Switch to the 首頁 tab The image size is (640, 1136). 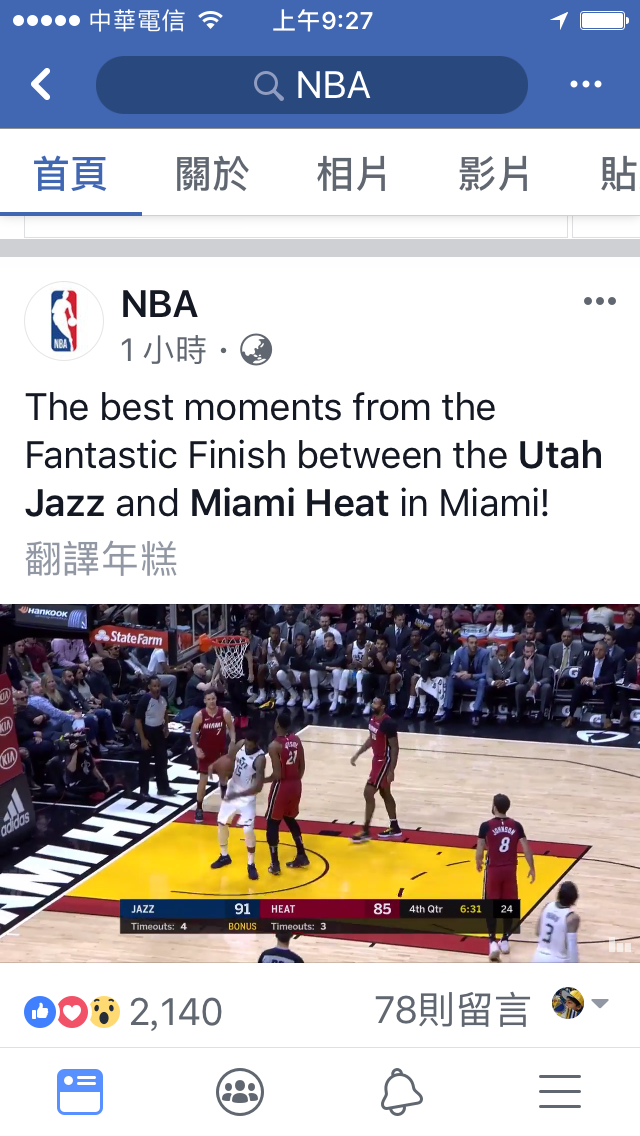click(x=70, y=174)
